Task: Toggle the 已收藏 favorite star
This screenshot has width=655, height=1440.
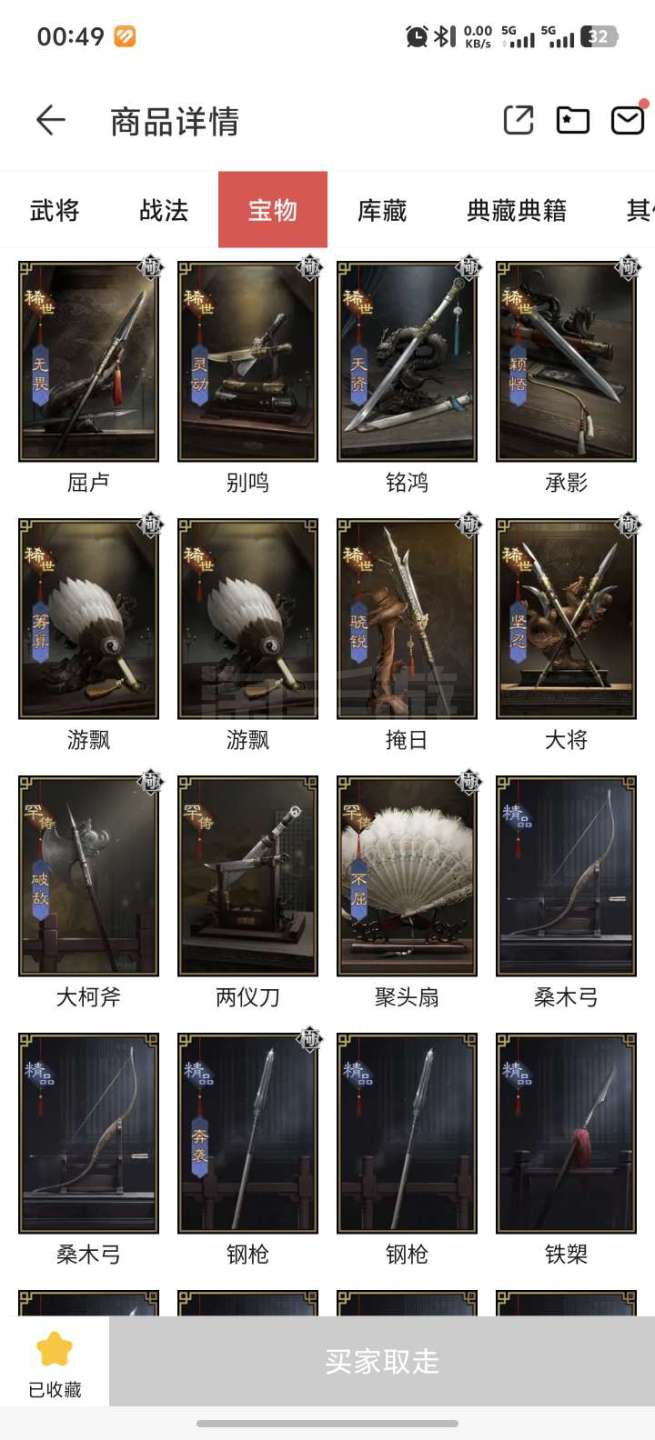Action: (x=55, y=1362)
